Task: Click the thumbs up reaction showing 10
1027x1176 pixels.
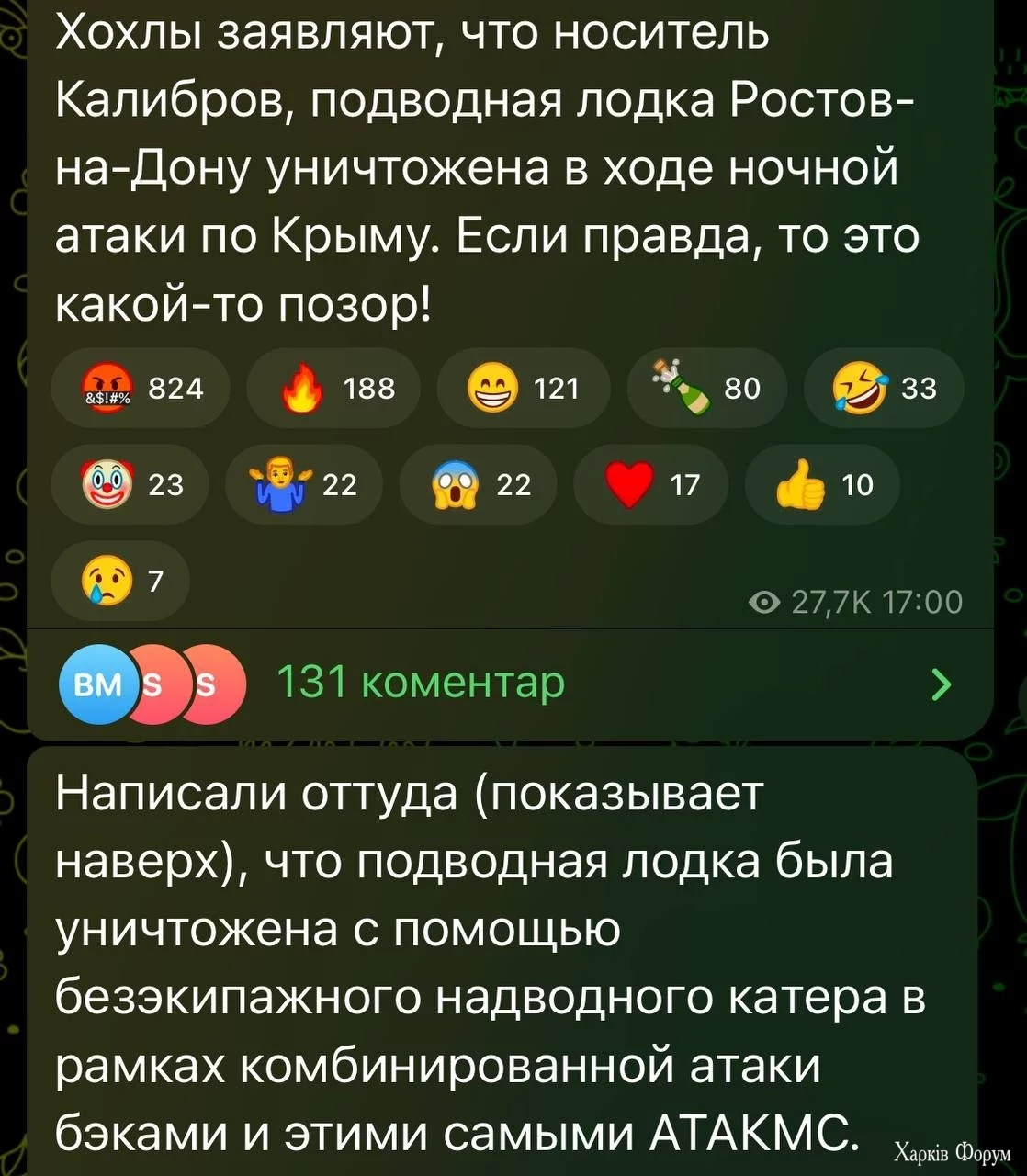Action: 820,484
